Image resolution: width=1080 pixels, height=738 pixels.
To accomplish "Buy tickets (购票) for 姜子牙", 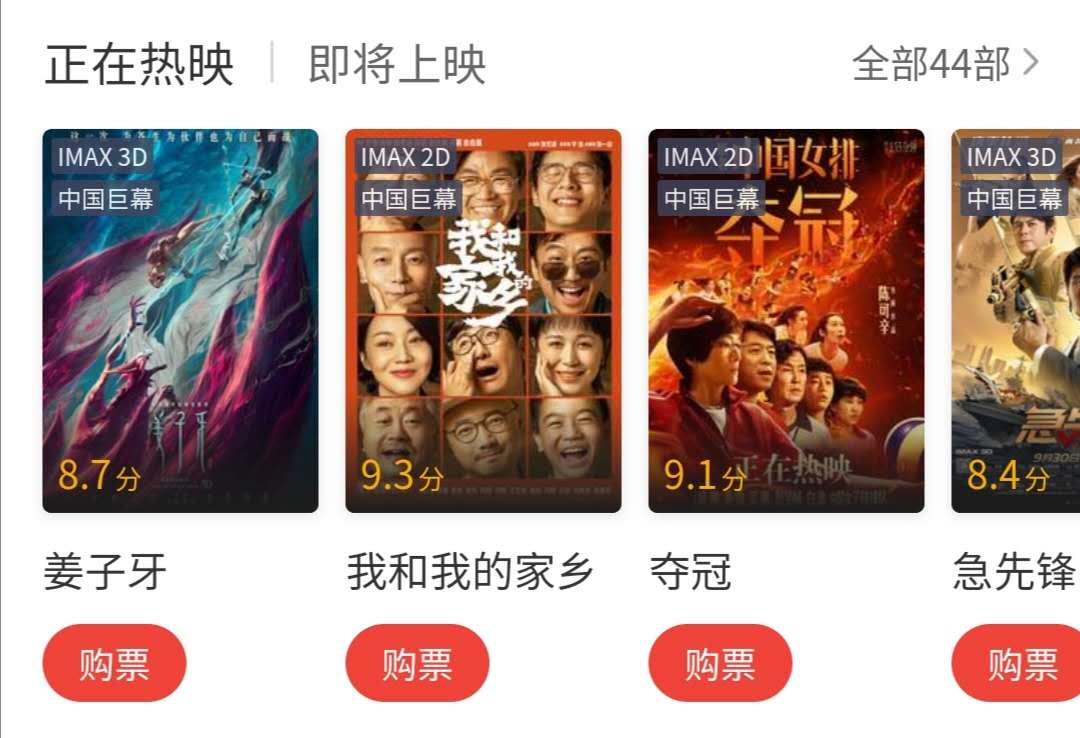I will click(x=114, y=663).
